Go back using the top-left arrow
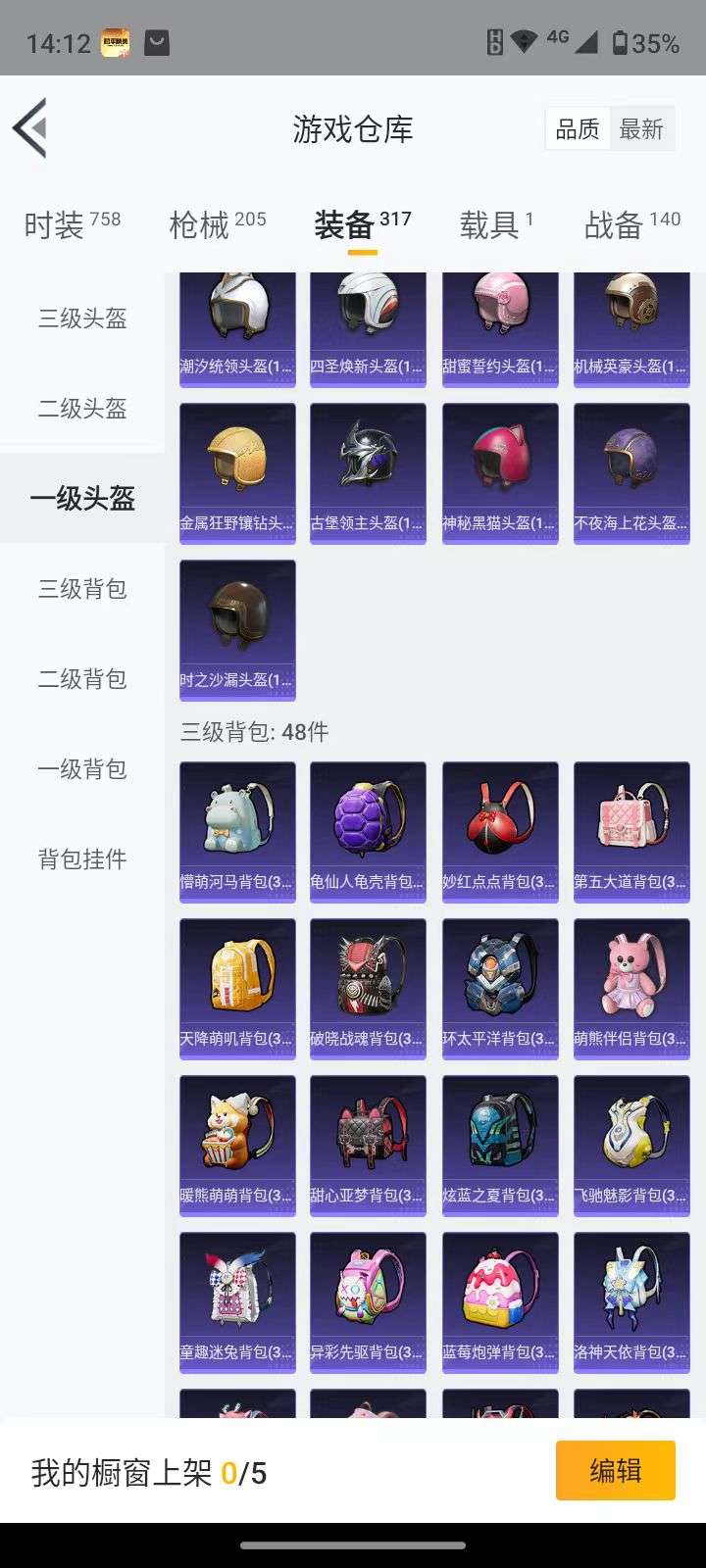The width and height of the screenshot is (706, 1568). (x=30, y=128)
